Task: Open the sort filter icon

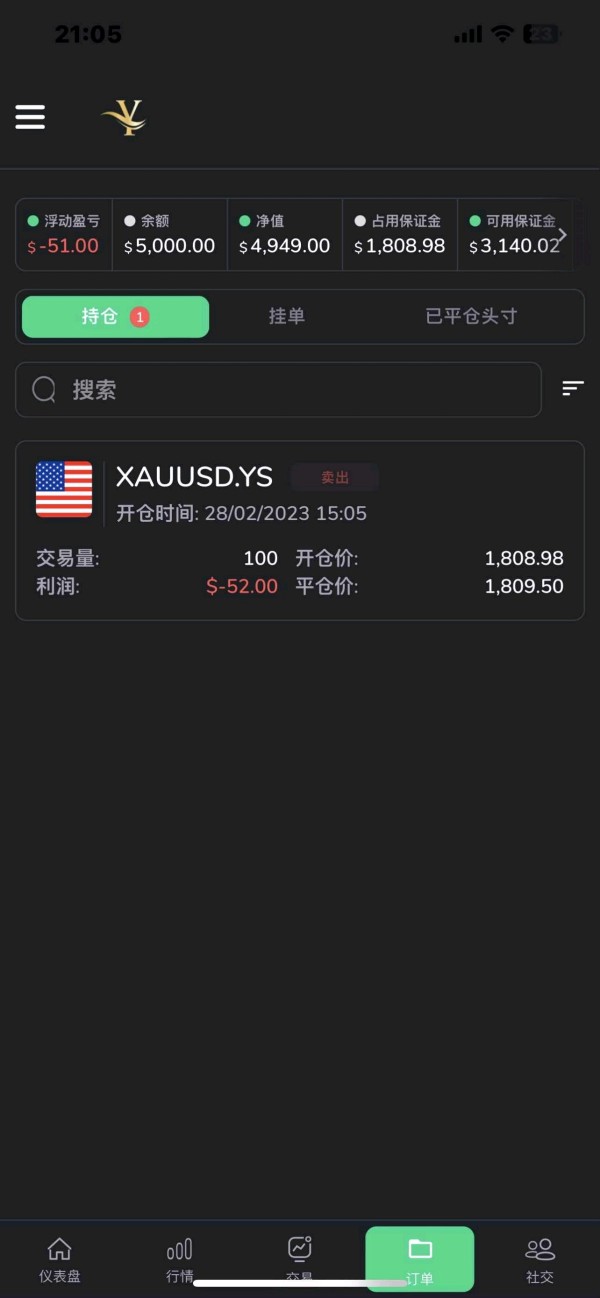Action: click(573, 389)
